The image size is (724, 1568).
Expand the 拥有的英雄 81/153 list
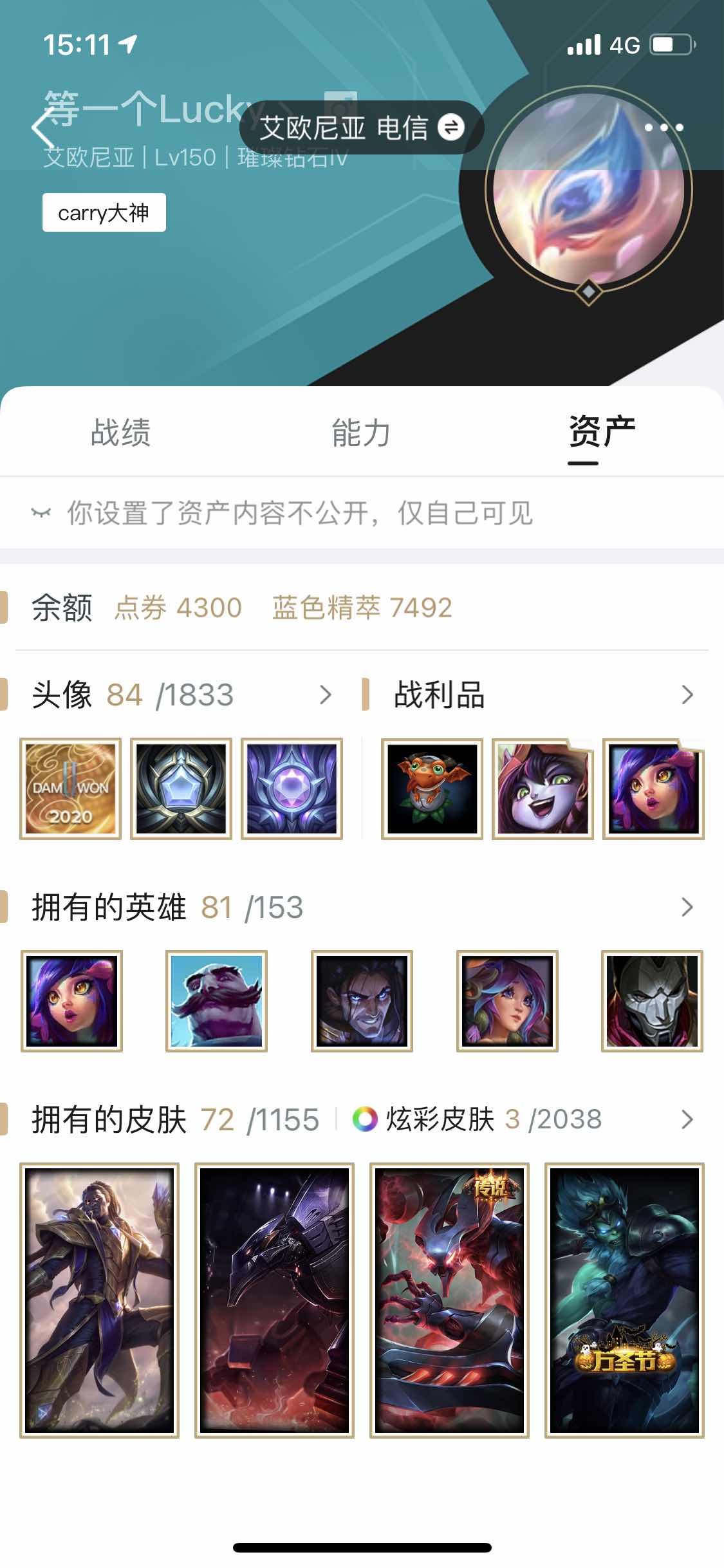(x=362, y=907)
